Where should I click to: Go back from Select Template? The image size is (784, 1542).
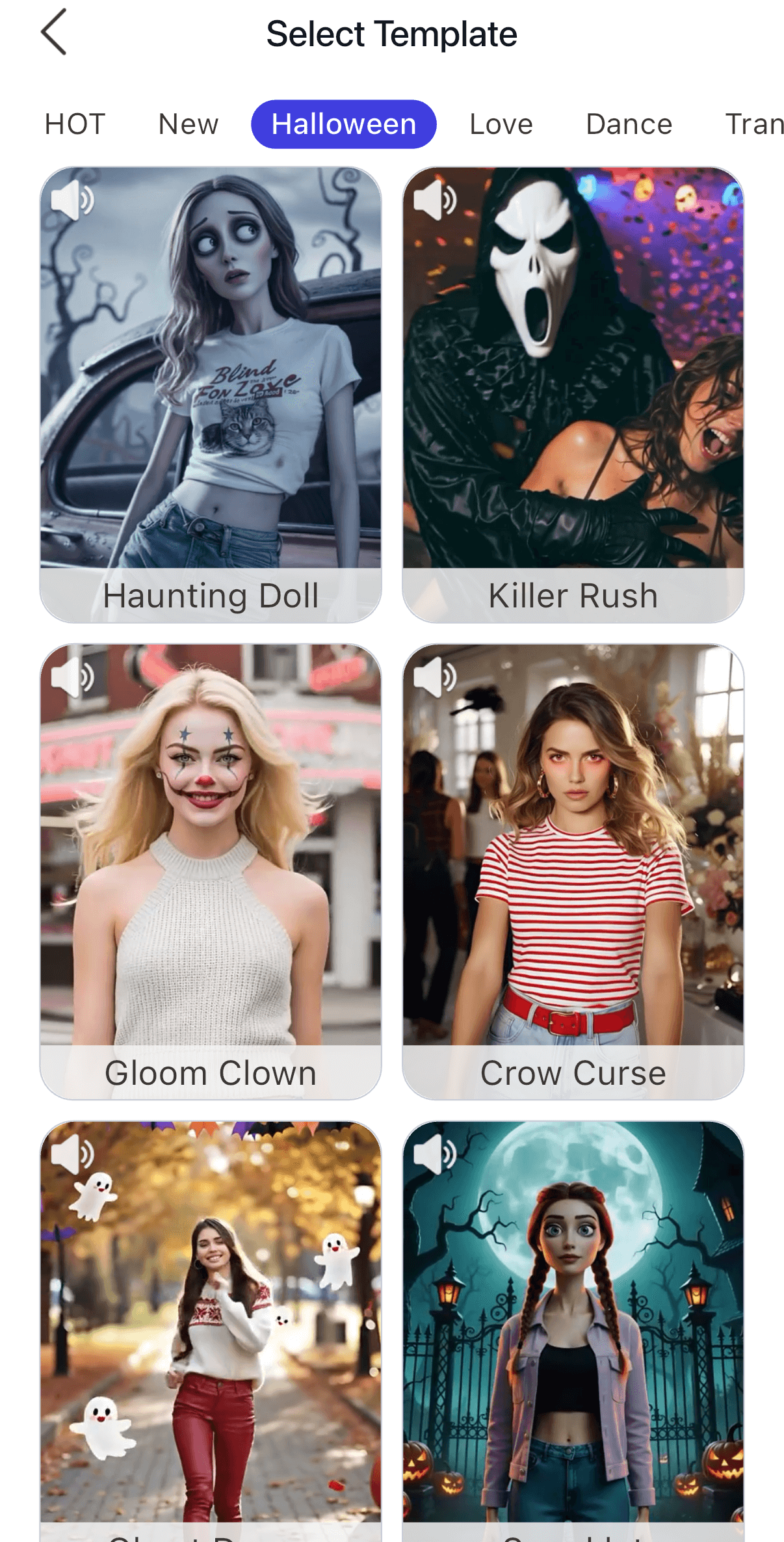pyautogui.click(x=54, y=33)
